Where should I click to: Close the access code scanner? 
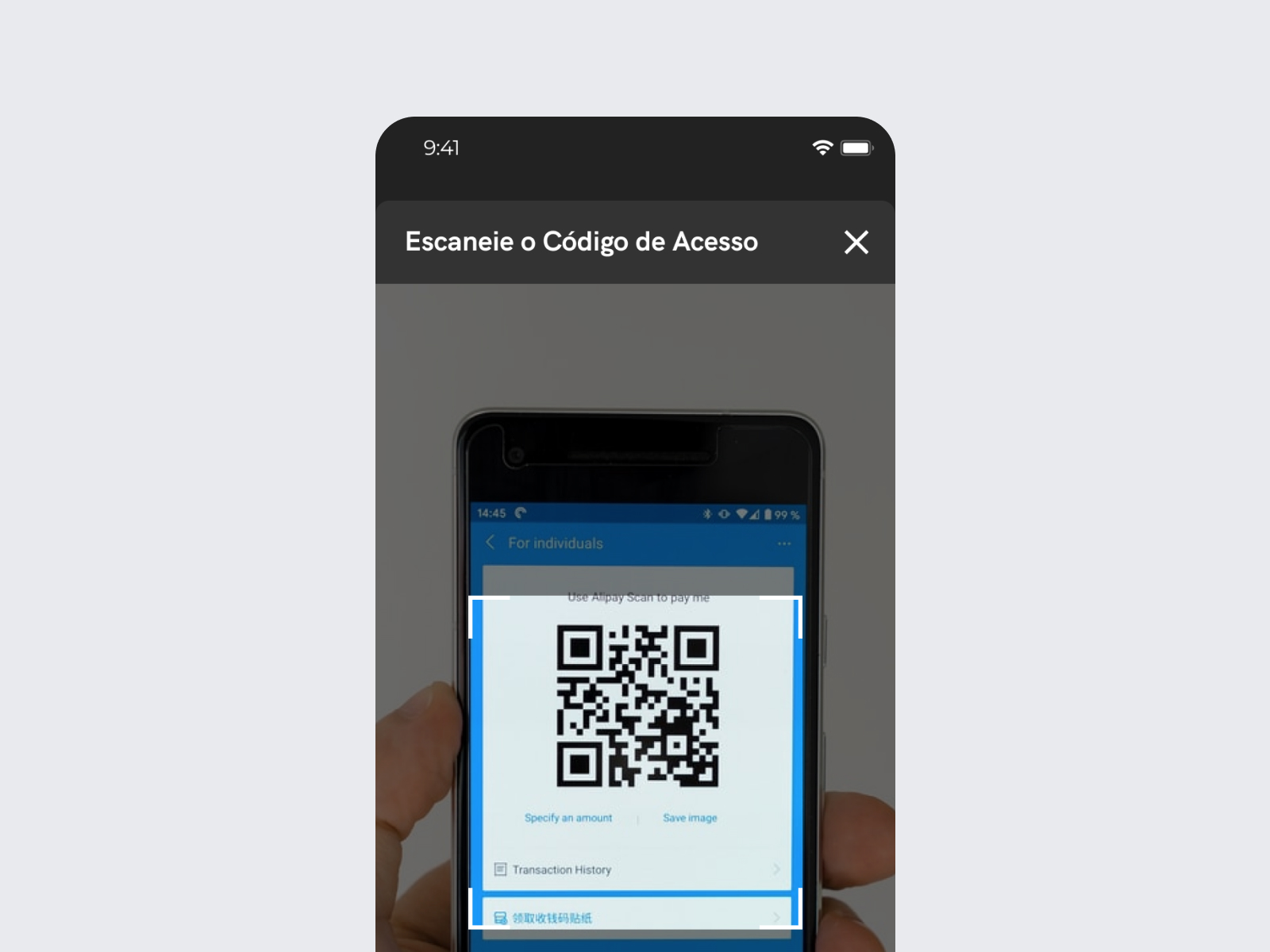click(856, 242)
